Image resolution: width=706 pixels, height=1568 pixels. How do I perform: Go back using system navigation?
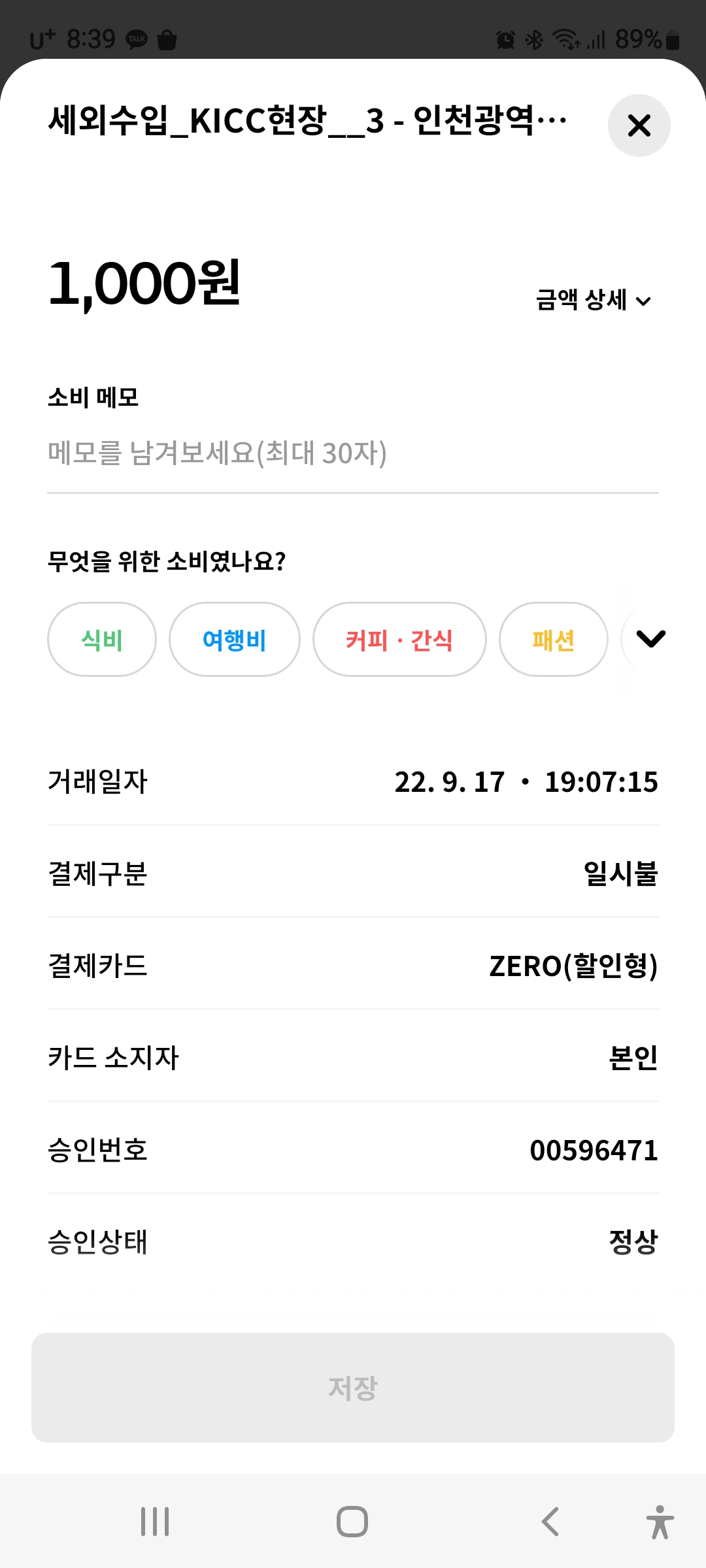[550, 1522]
